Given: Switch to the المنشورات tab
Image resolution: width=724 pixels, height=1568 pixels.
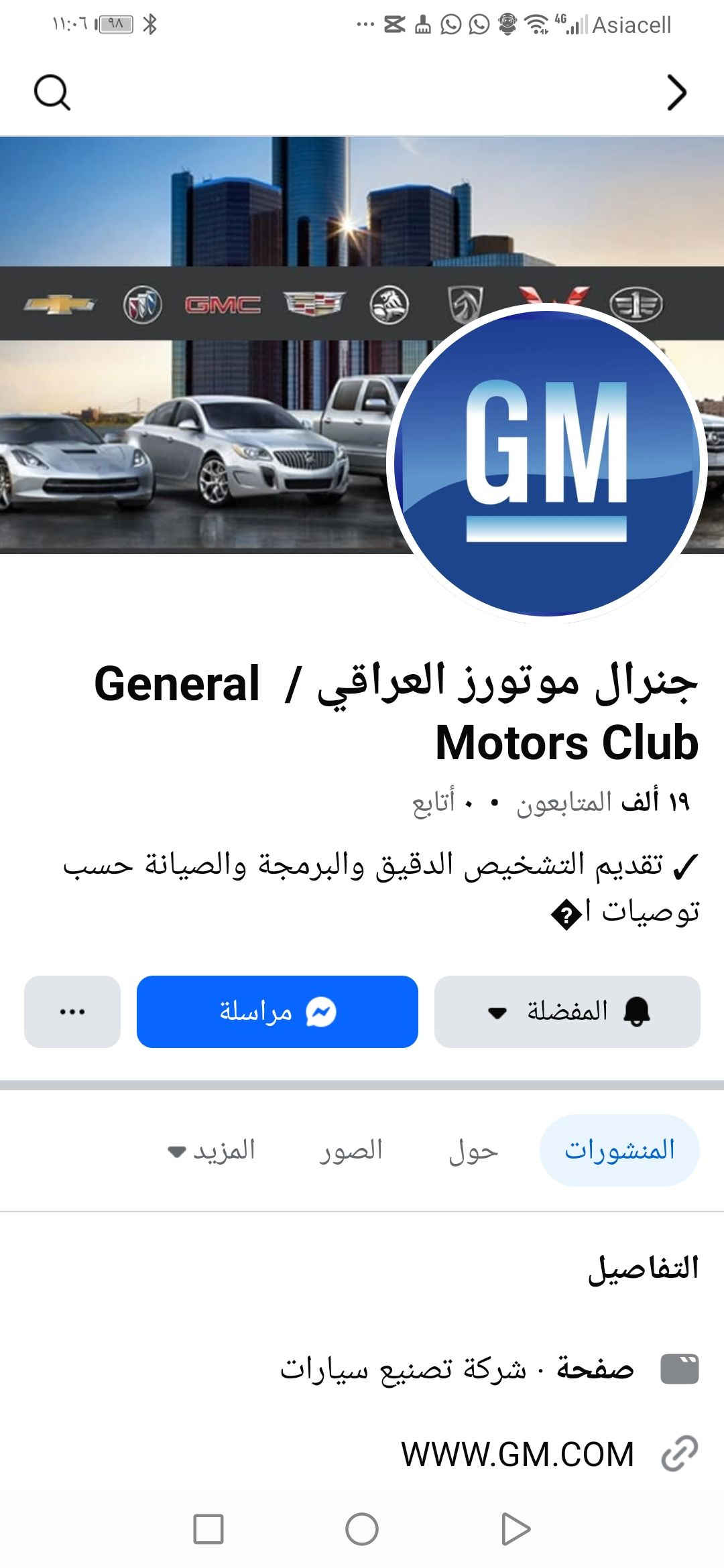Looking at the screenshot, I should pos(619,1151).
